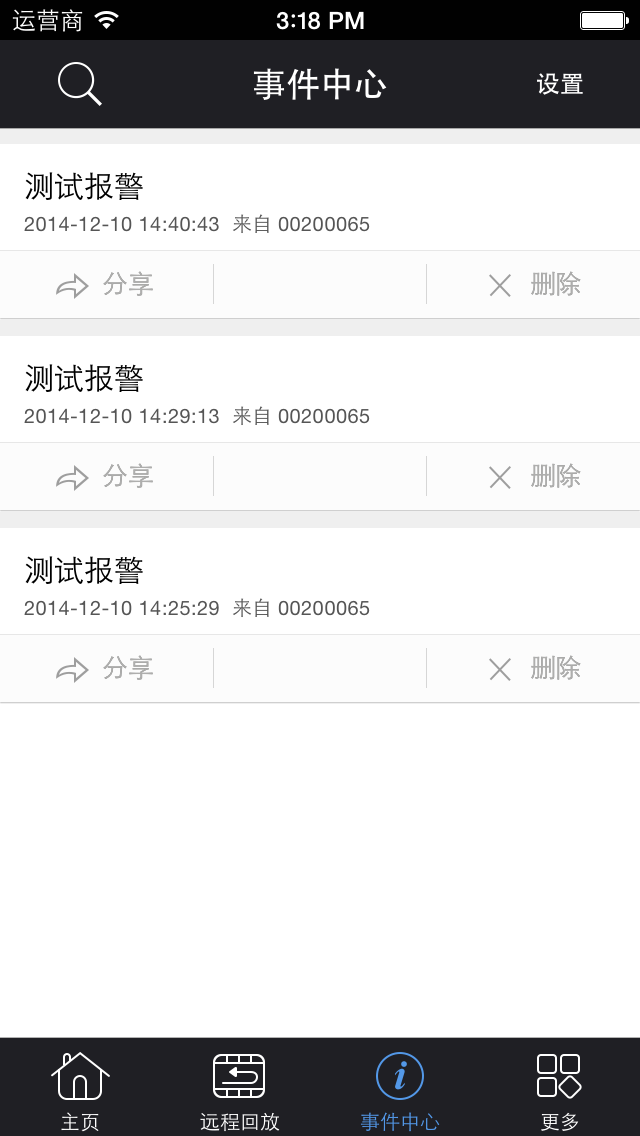This screenshot has width=640, height=1136.
Task: Open the 测试报警 event from 14:25:29
Action: [320, 582]
